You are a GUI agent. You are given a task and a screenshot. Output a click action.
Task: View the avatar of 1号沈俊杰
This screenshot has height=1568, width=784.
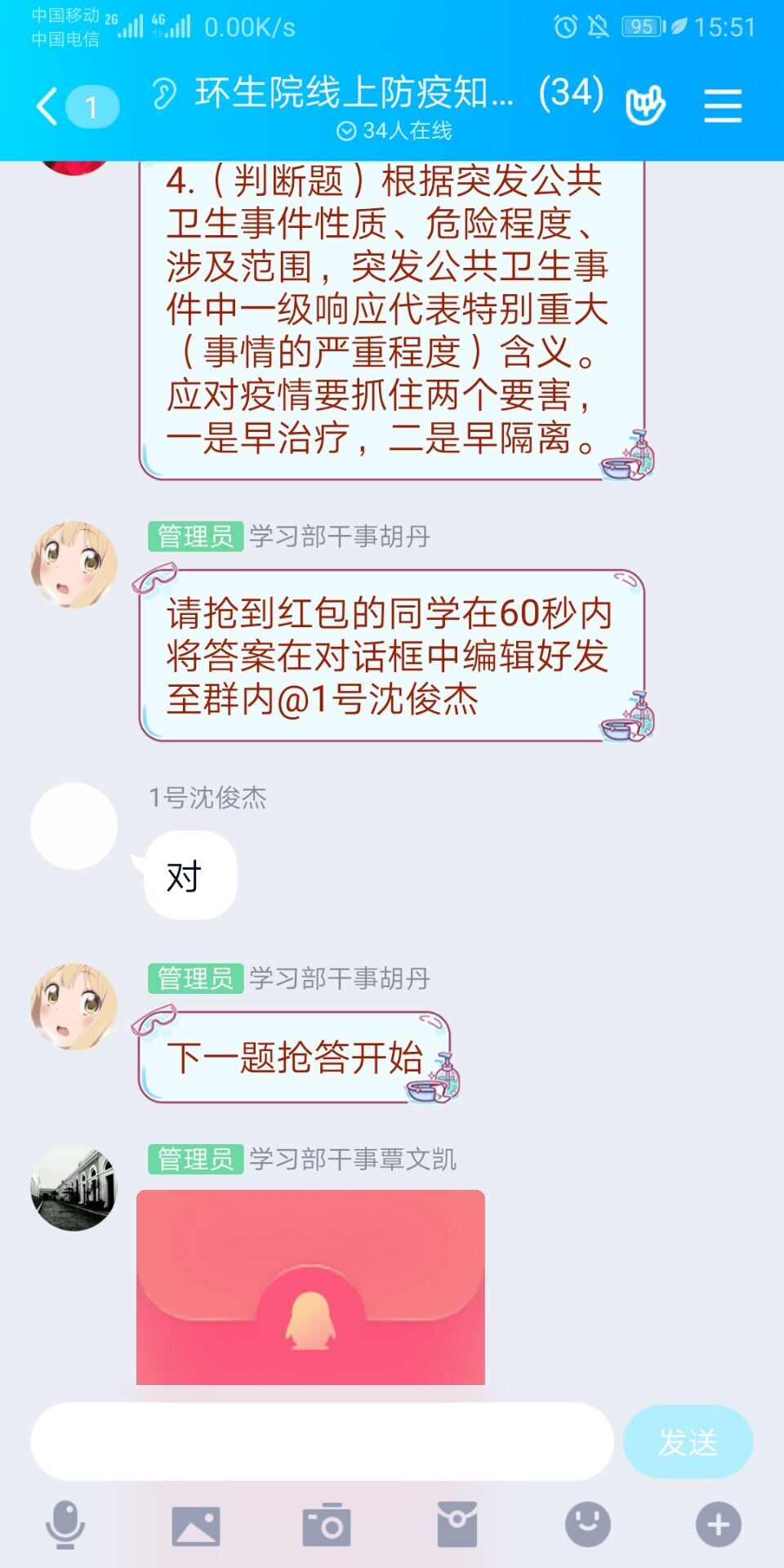(74, 826)
